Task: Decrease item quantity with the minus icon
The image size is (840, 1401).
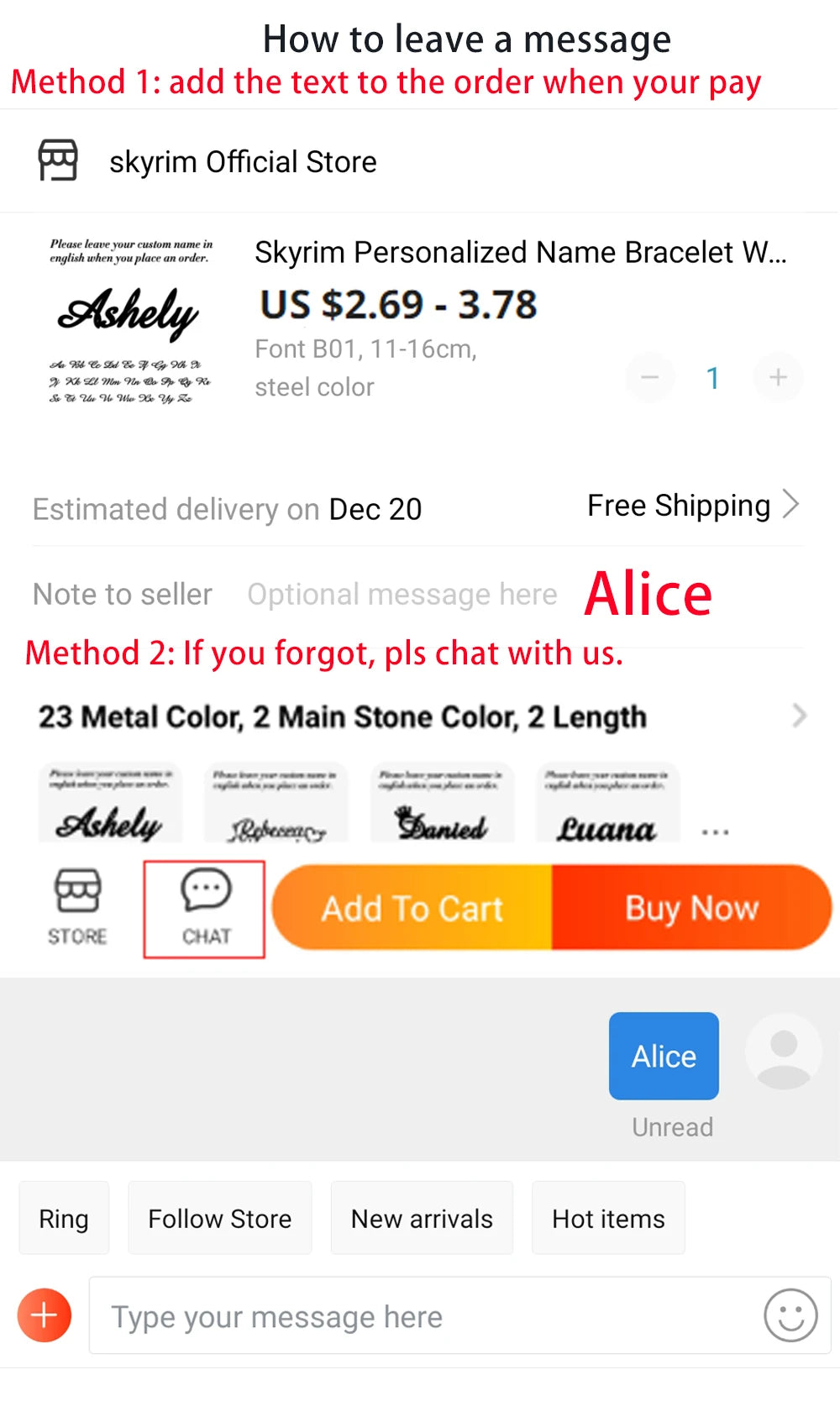Action: (x=649, y=378)
